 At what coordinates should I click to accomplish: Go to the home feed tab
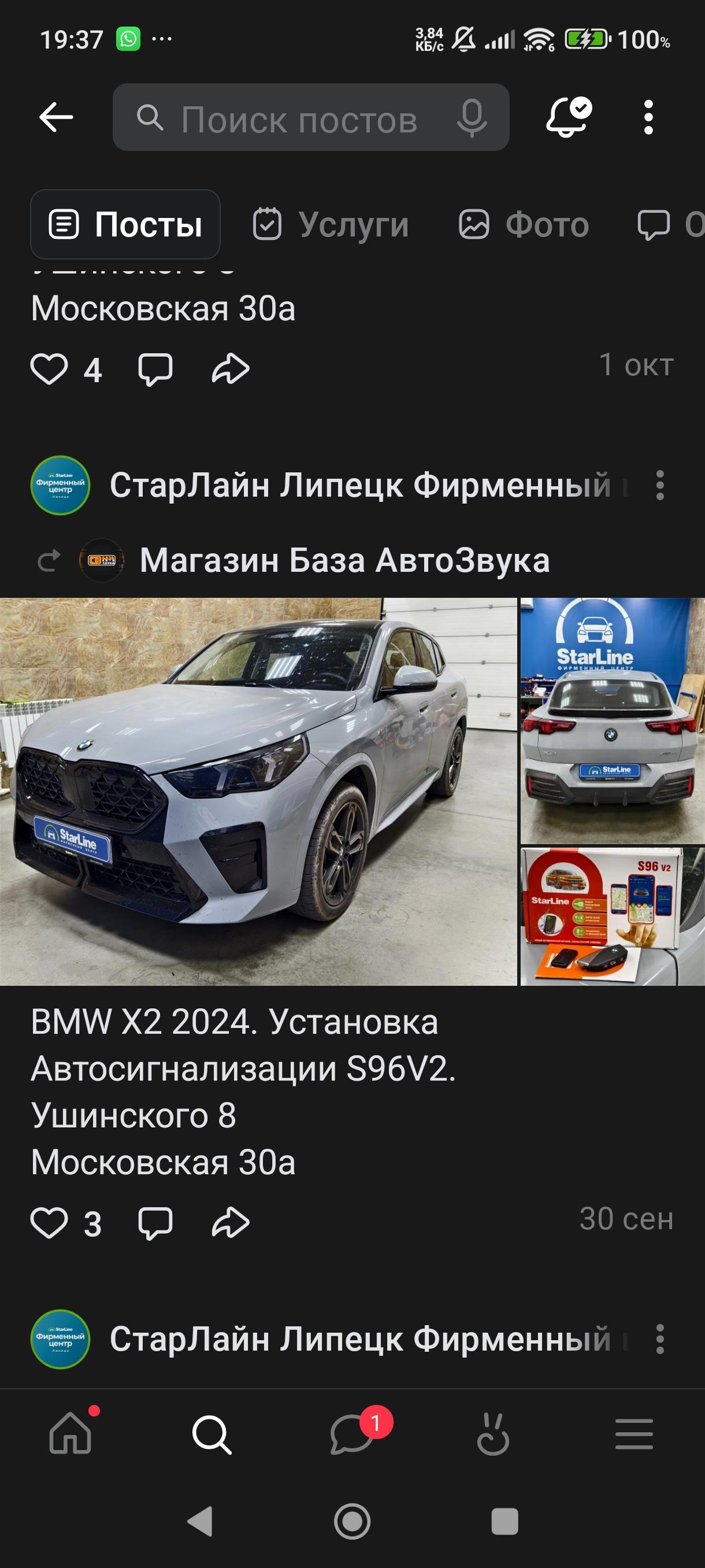tap(70, 1435)
